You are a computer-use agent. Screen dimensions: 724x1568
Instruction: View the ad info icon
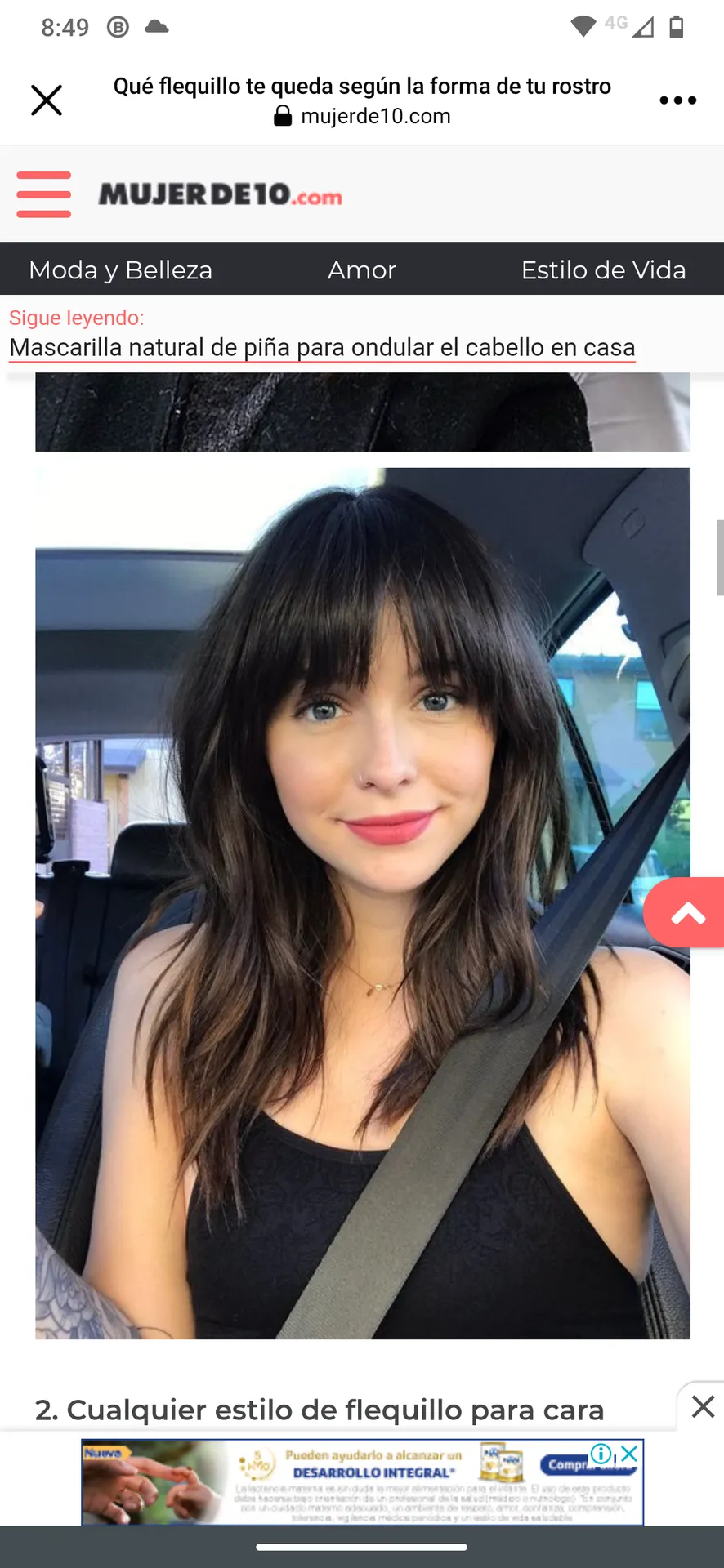[x=601, y=1454]
